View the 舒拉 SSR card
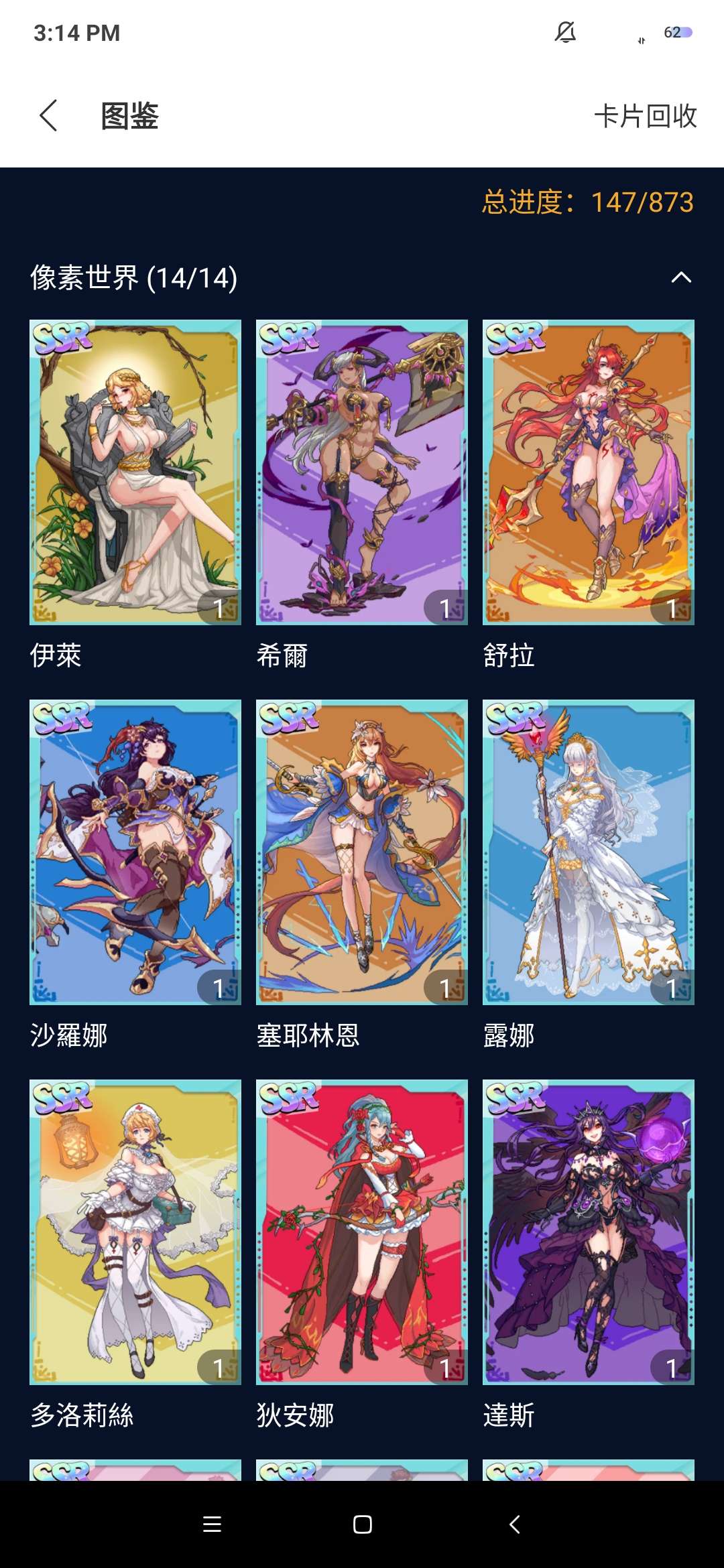The height and width of the screenshot is (1568, 724). pyautogui.click(x=588, y=472)
